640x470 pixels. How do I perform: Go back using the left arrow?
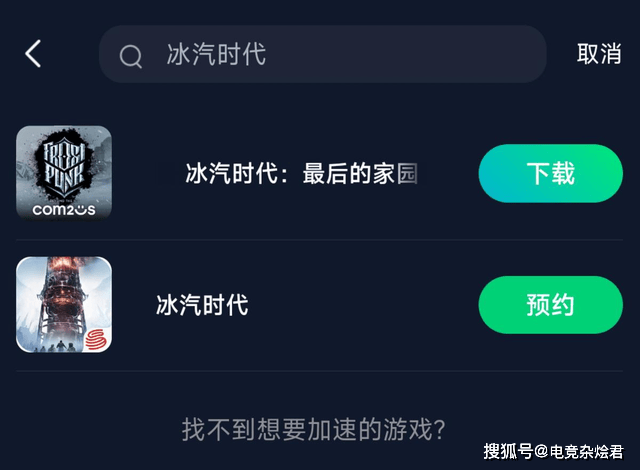coord(33,54)
